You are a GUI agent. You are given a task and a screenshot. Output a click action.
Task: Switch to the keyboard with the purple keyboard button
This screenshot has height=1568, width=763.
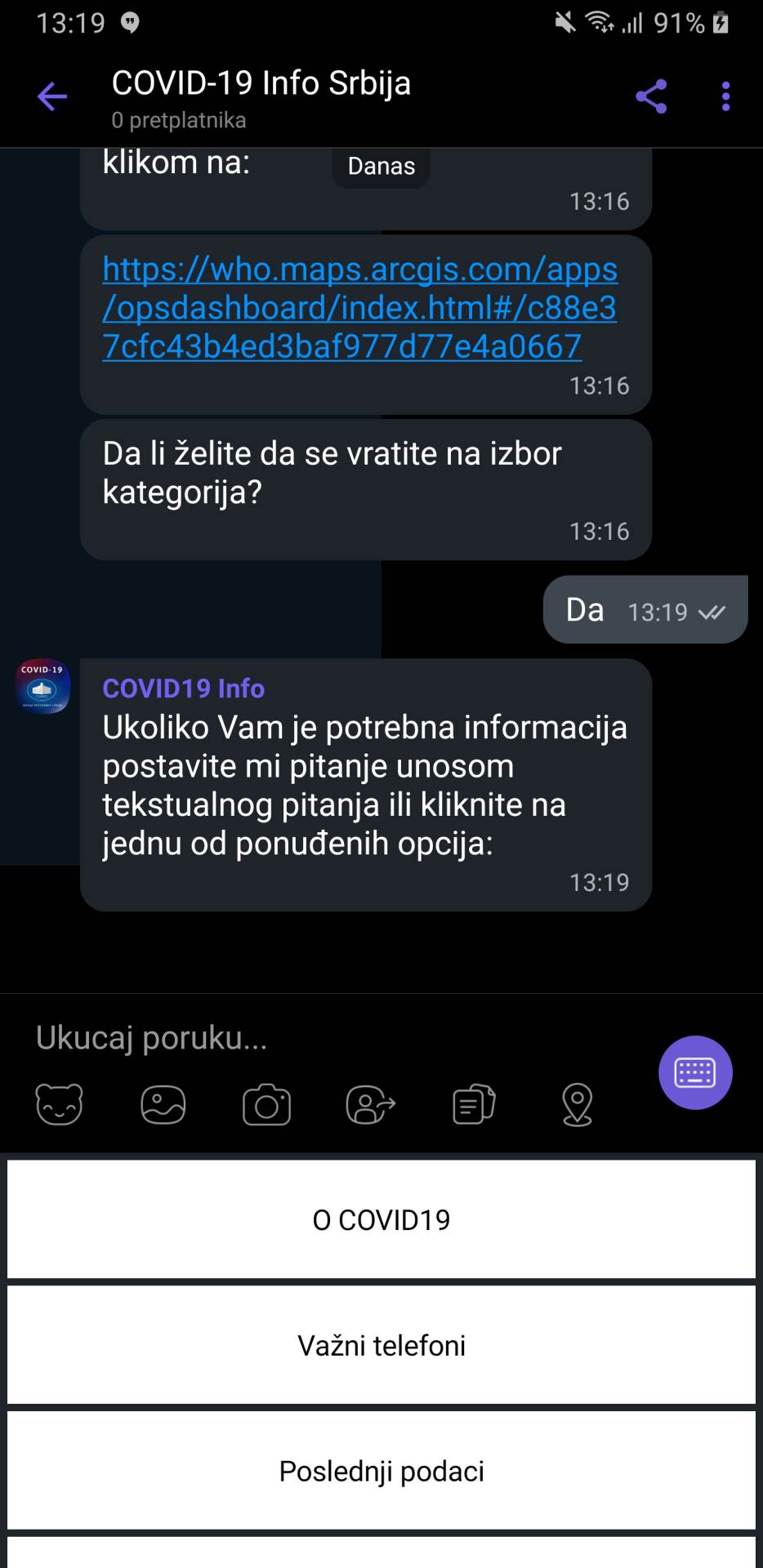[695, 1072]
